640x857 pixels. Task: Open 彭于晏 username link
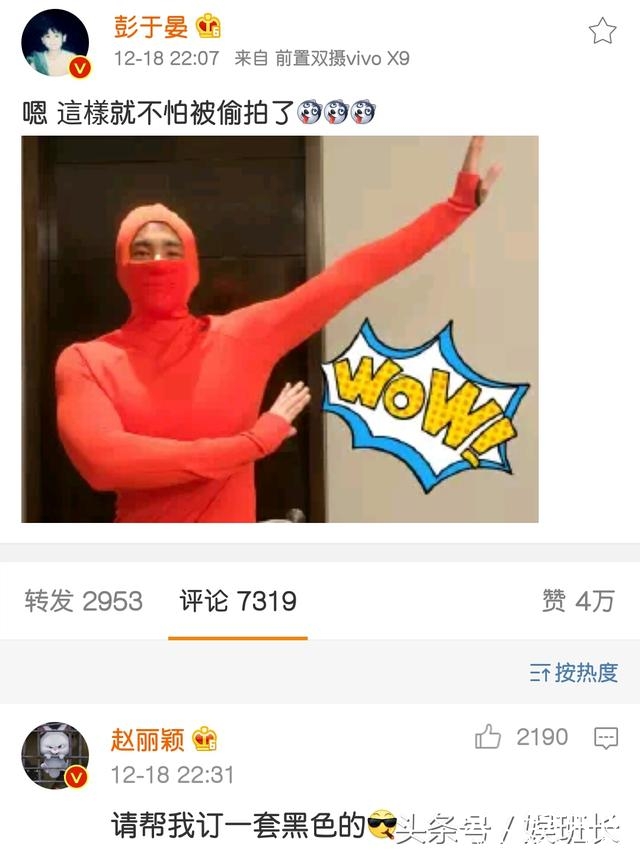coord(150,27)
